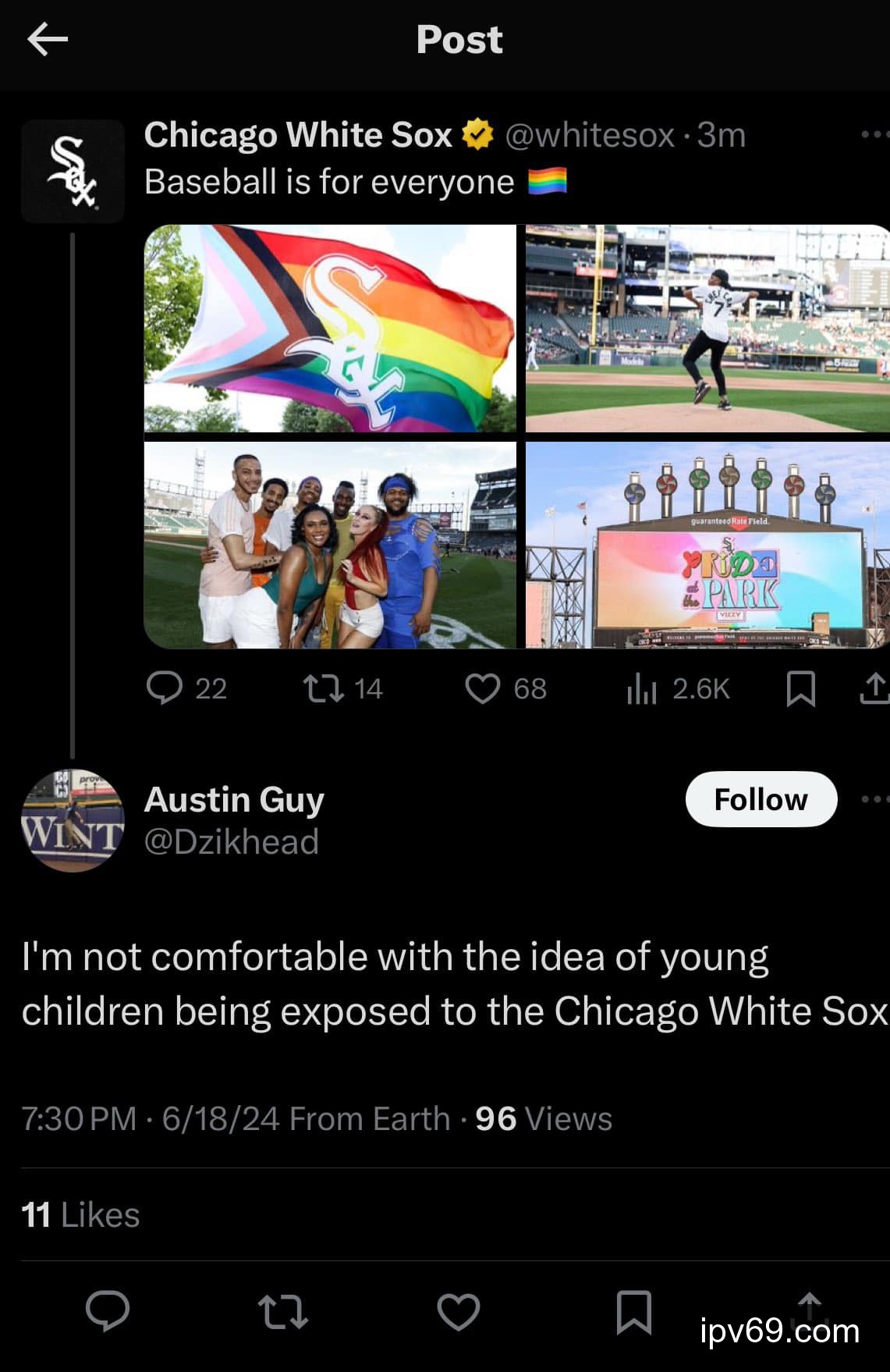Like Austin Guy's post

[459, 1311]
